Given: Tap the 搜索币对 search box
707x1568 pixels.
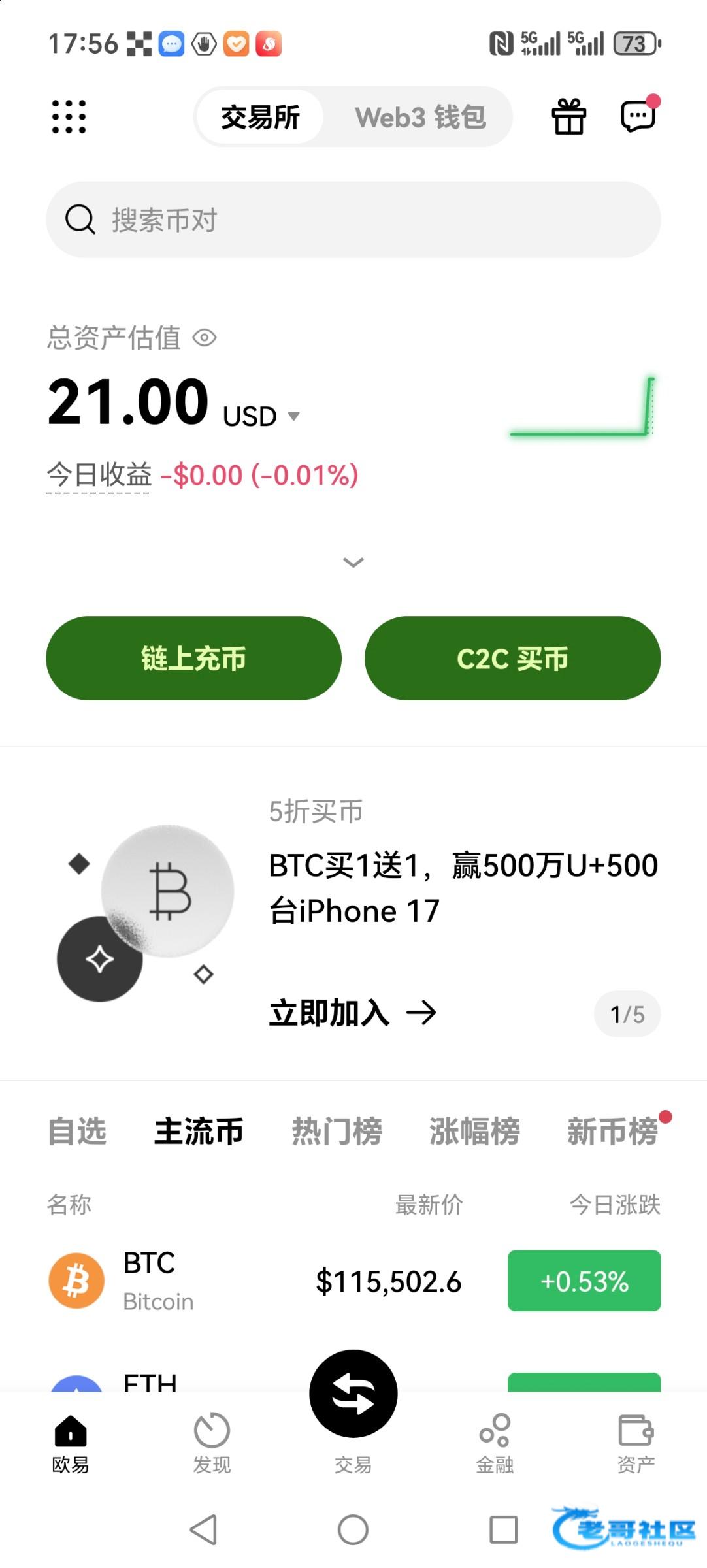Looking at the screenshot, I should tap(353, 220).
